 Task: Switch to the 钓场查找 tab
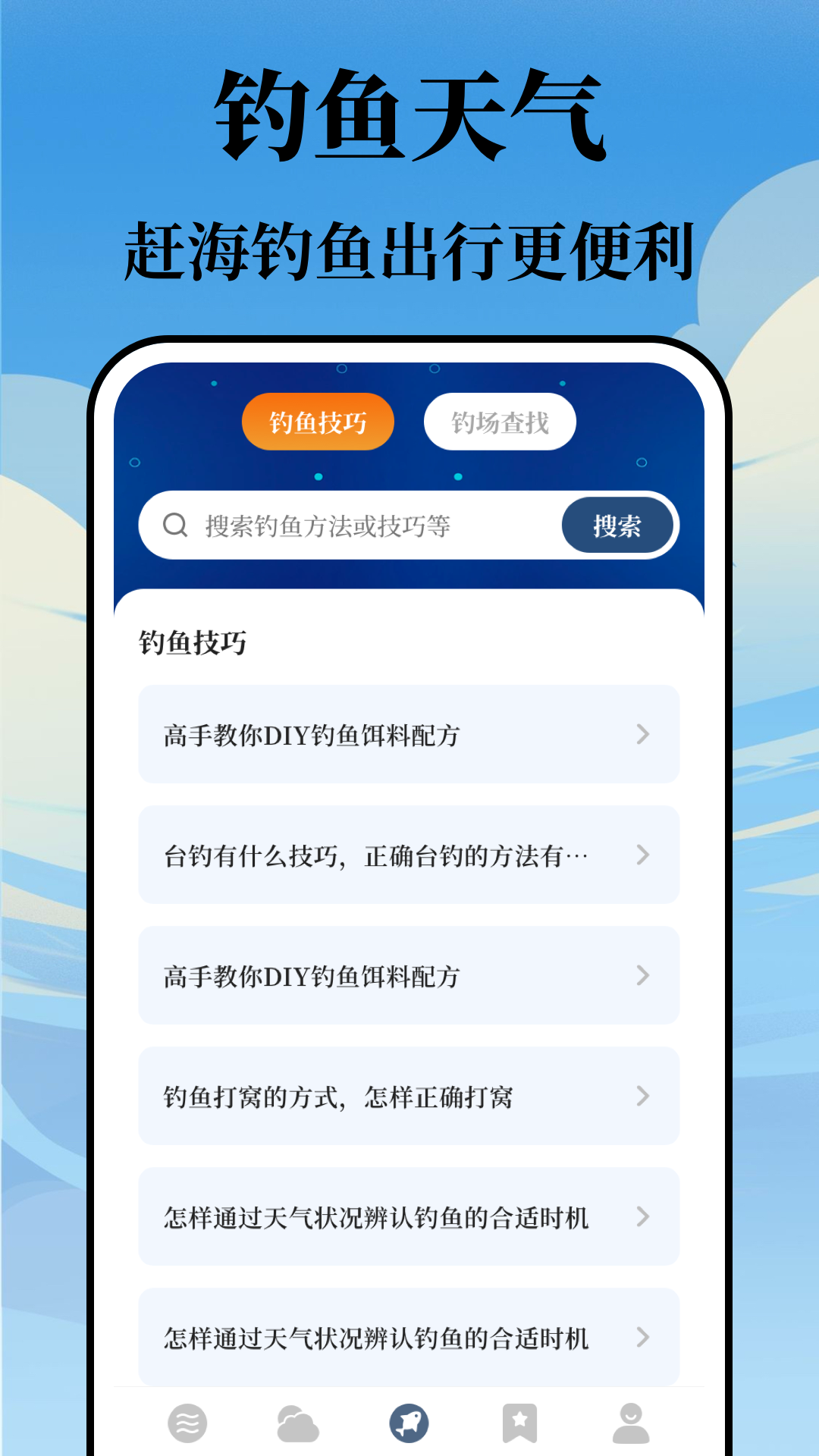[x=499, y=422]
